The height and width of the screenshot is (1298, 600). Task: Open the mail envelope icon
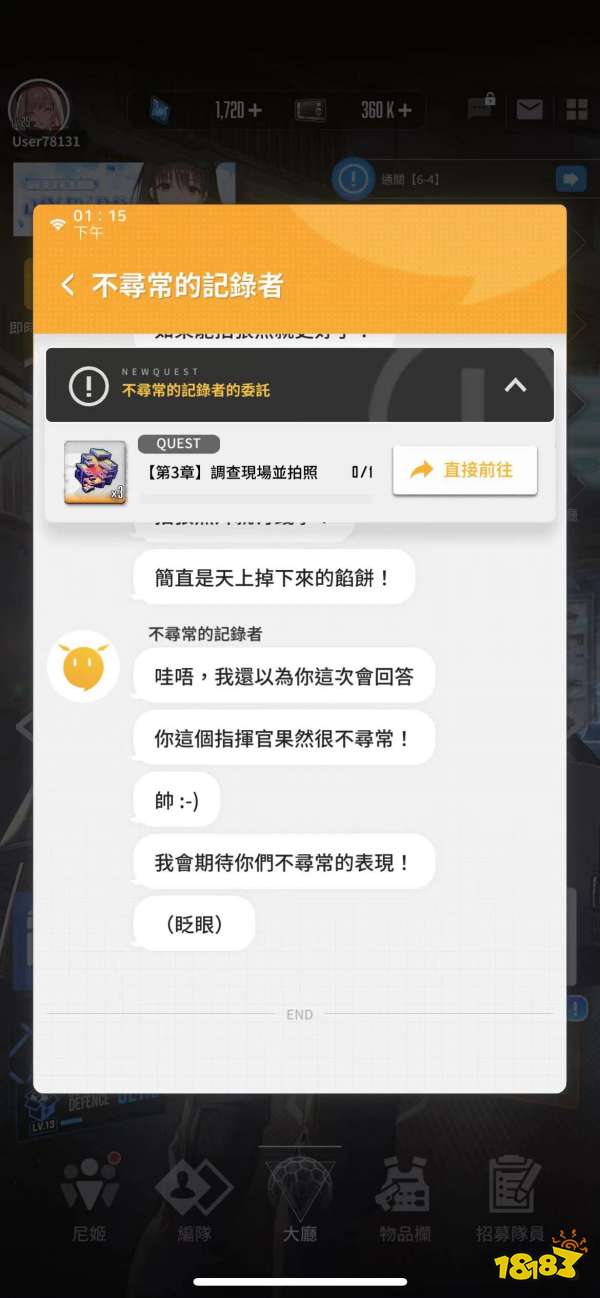coord(531,108)
